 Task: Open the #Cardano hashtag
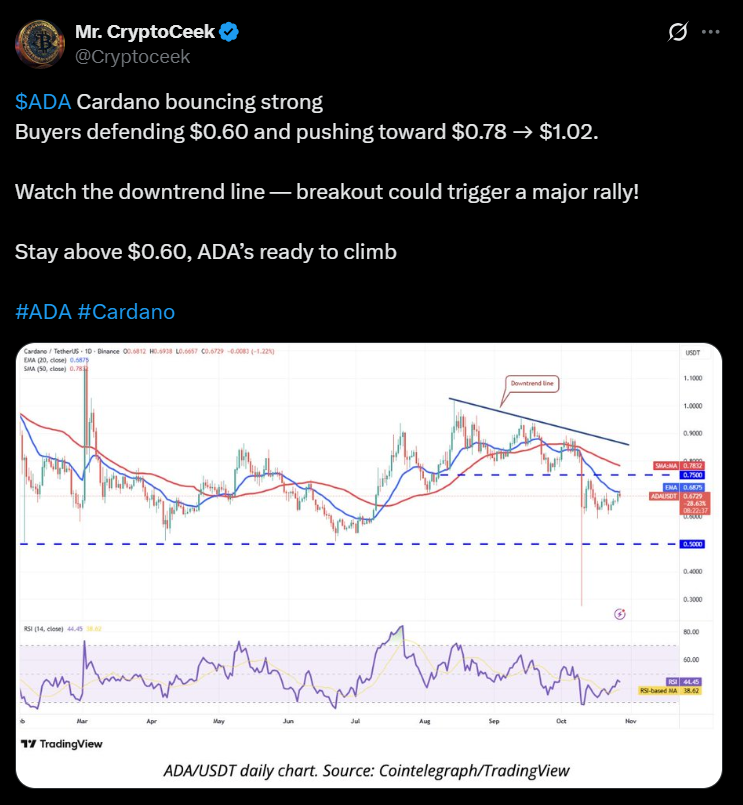click(126, 311)
